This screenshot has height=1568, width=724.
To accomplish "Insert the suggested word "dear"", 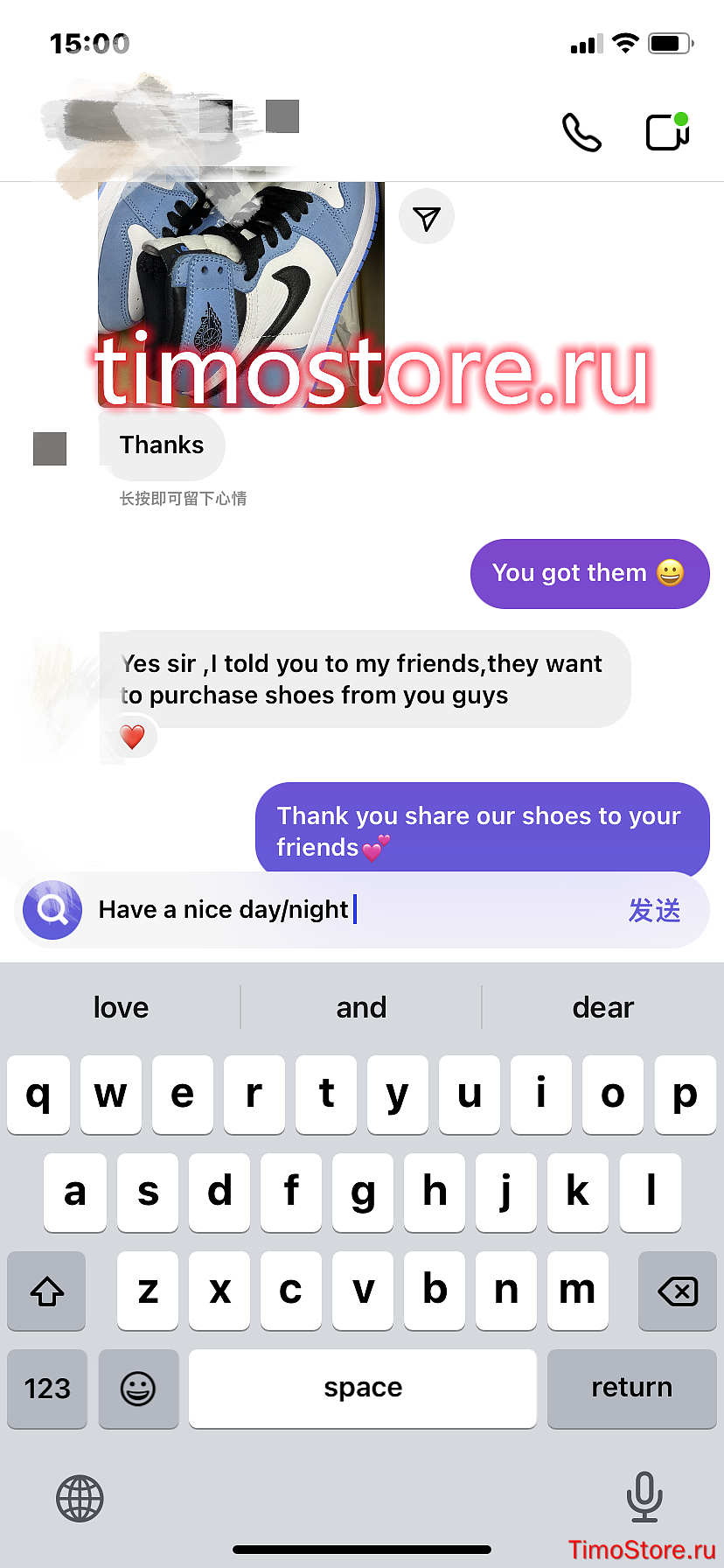I will [x=602, y=1007].
